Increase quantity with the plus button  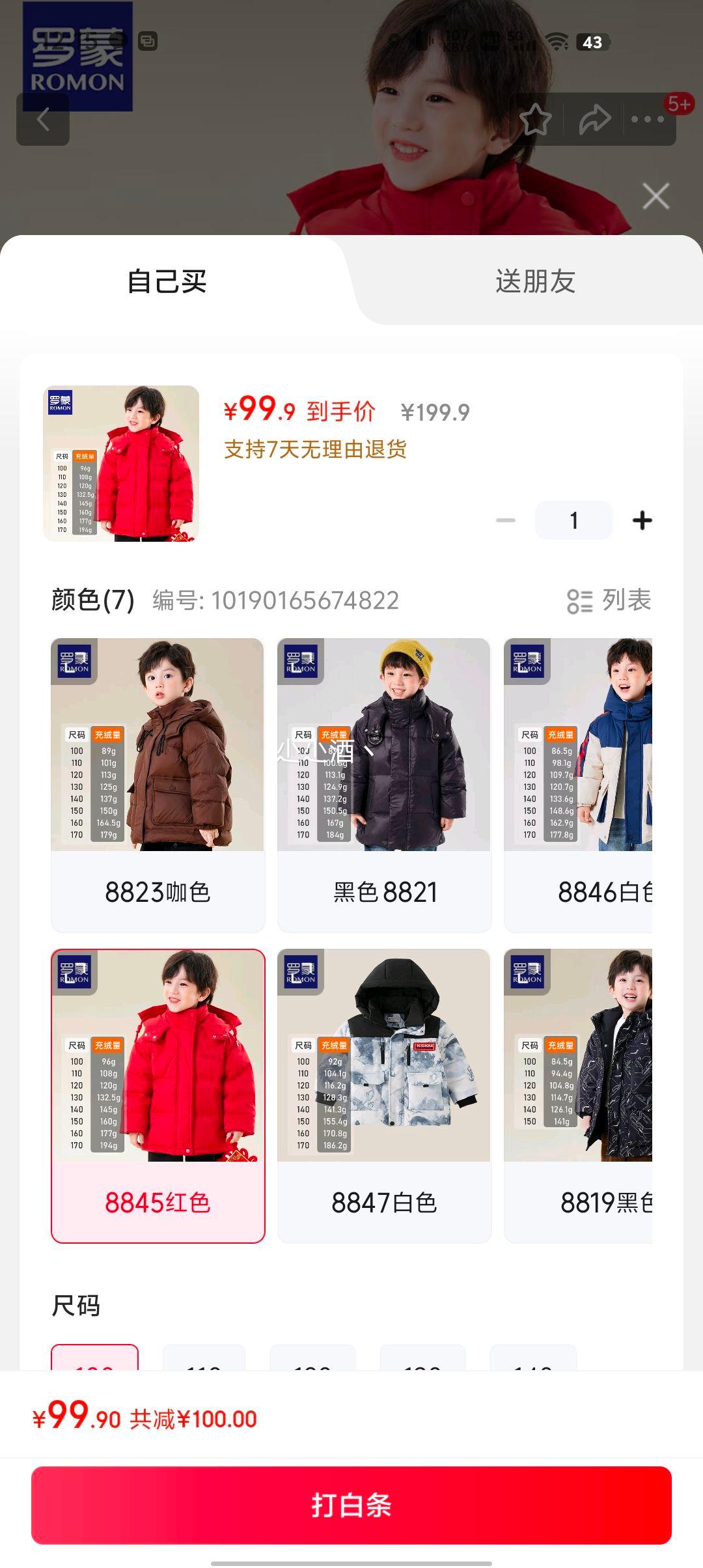coord(642,520)
